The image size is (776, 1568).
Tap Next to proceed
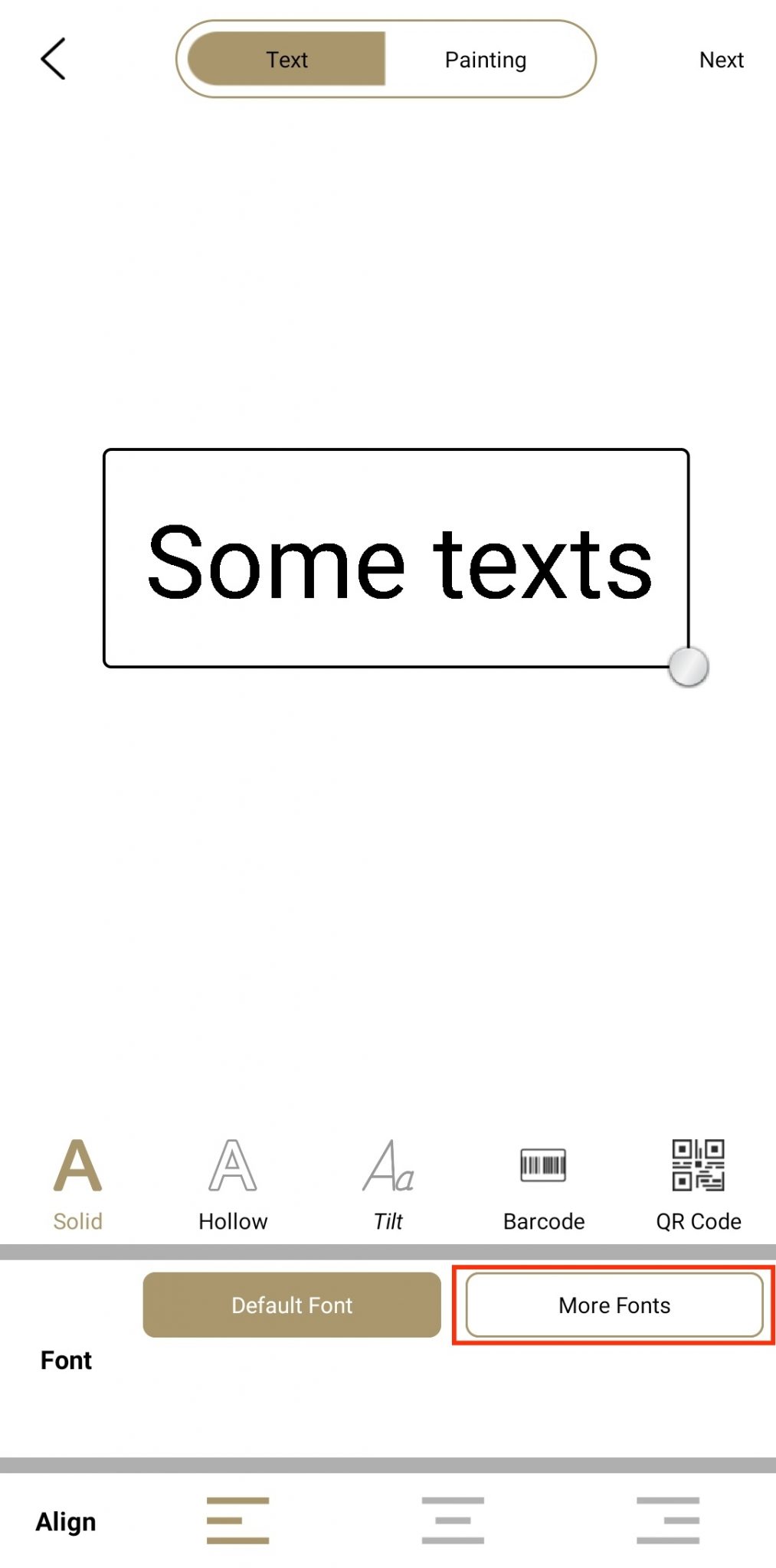click(x=721, y=59)
